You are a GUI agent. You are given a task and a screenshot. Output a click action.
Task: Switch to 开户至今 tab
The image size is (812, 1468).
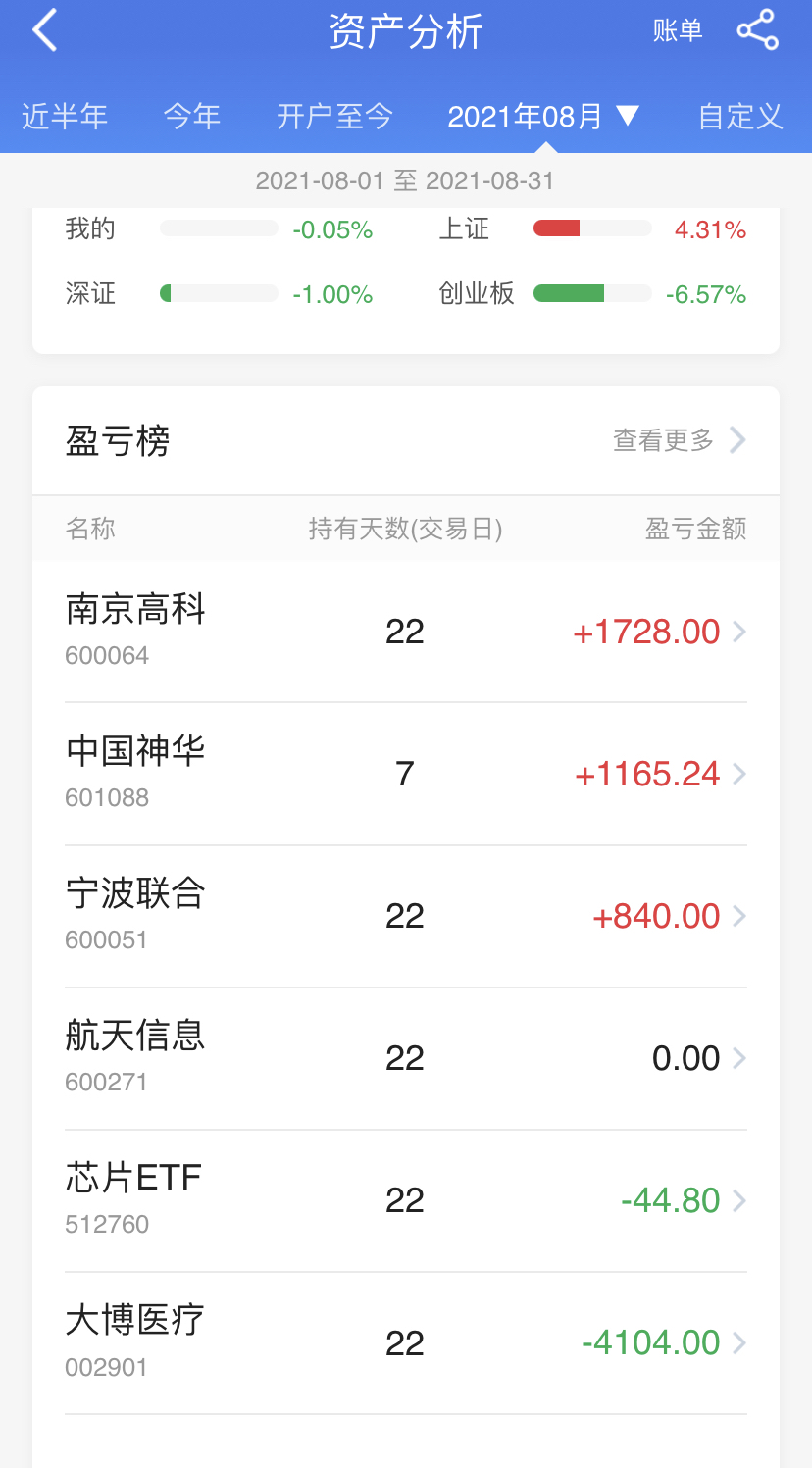334,117
